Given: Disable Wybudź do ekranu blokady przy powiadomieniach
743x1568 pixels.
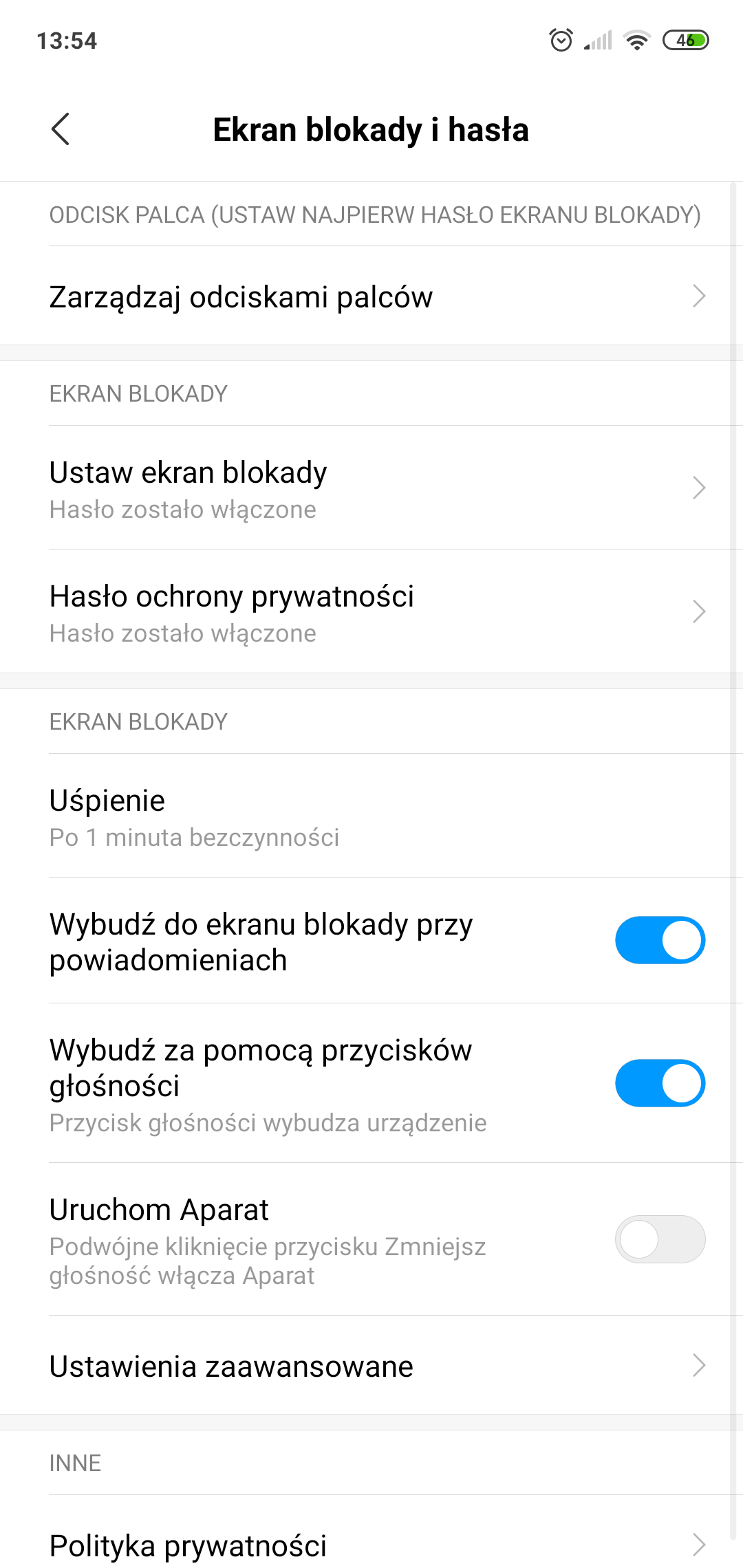Looking at the screenshot, I should [659, 940].
